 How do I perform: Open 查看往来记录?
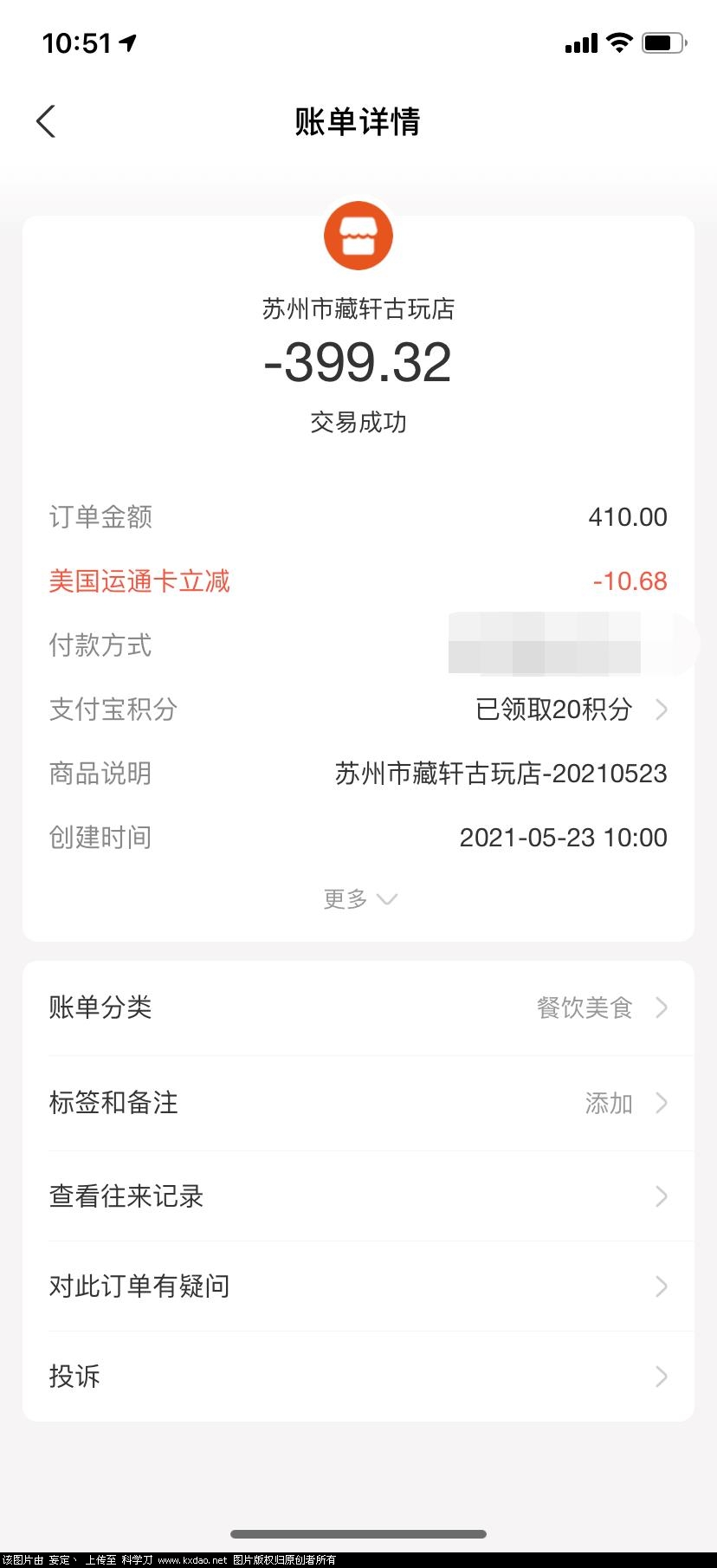(358, 1196)
